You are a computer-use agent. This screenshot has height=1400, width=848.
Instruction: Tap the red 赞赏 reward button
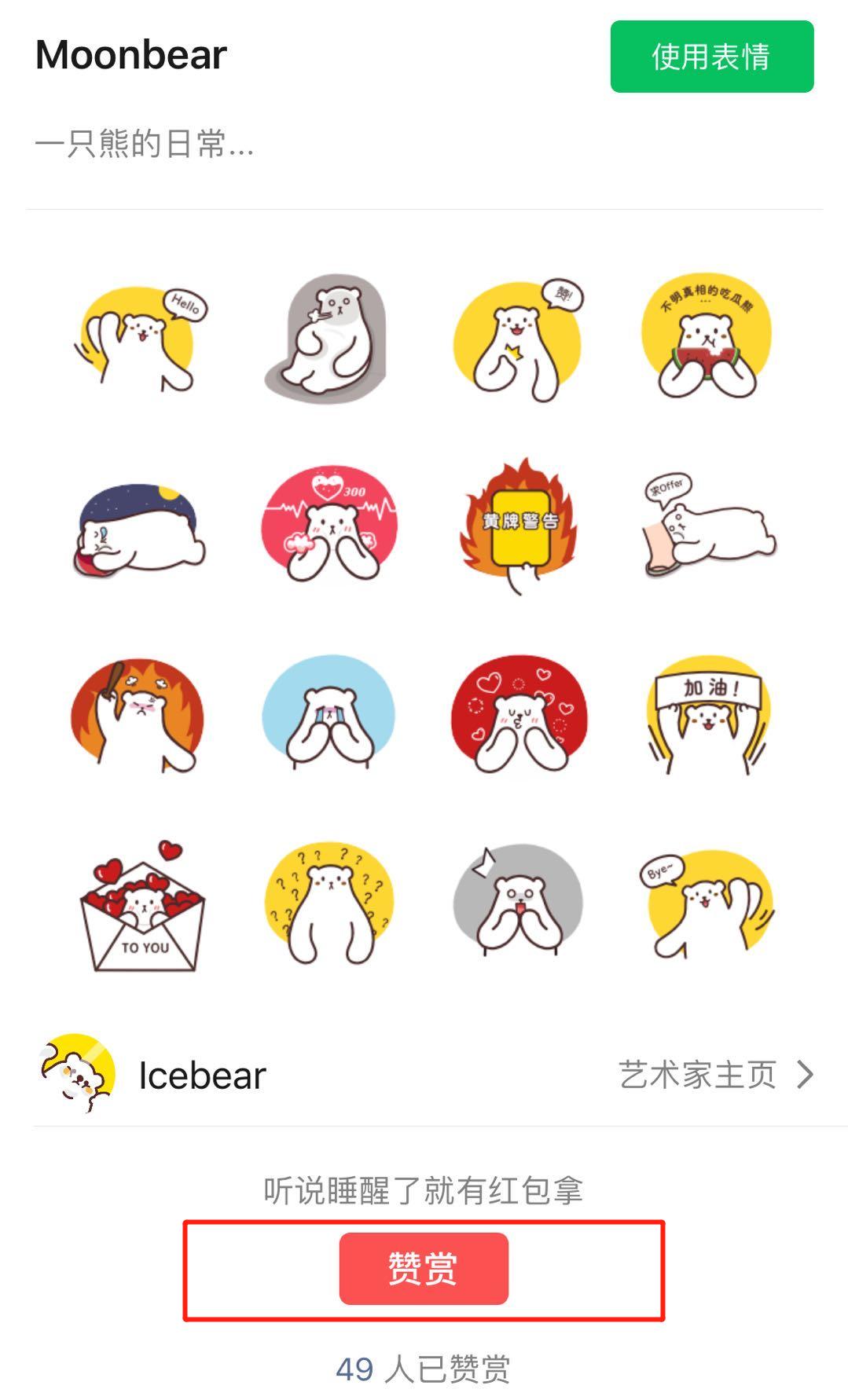click(x=424, y=1268)
